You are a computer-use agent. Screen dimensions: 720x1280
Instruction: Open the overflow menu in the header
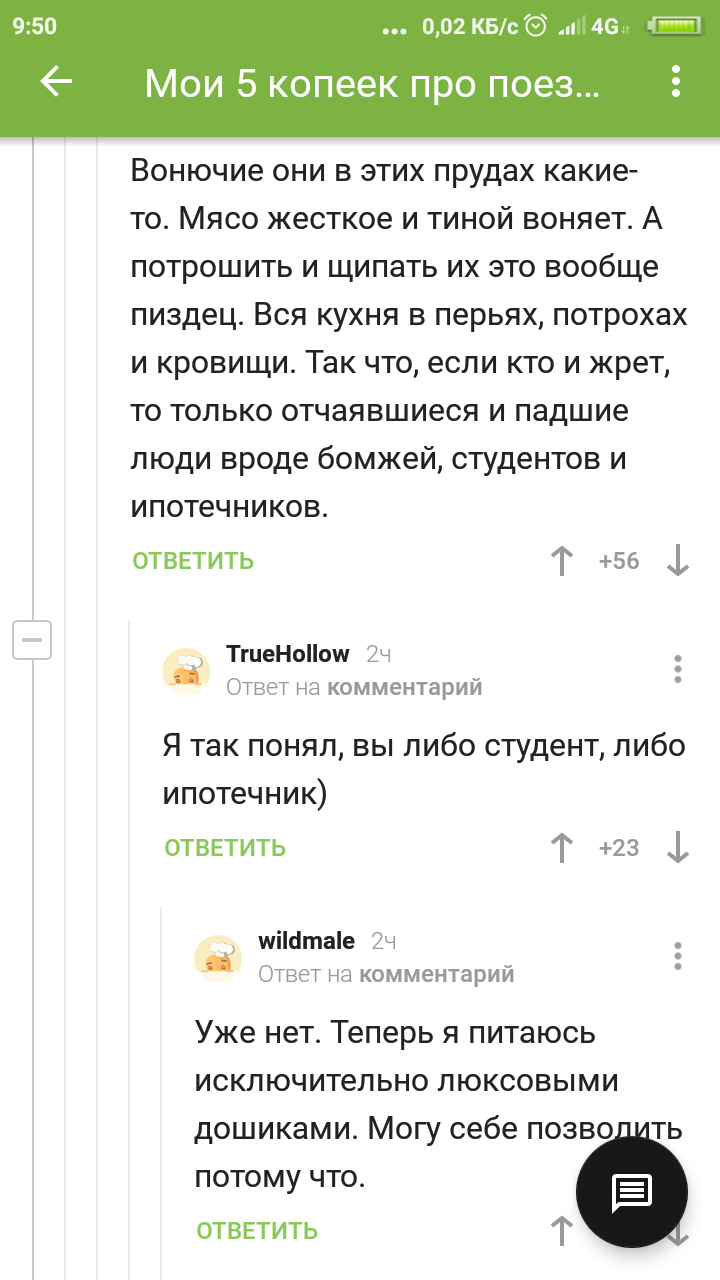[x=677, y=82]
